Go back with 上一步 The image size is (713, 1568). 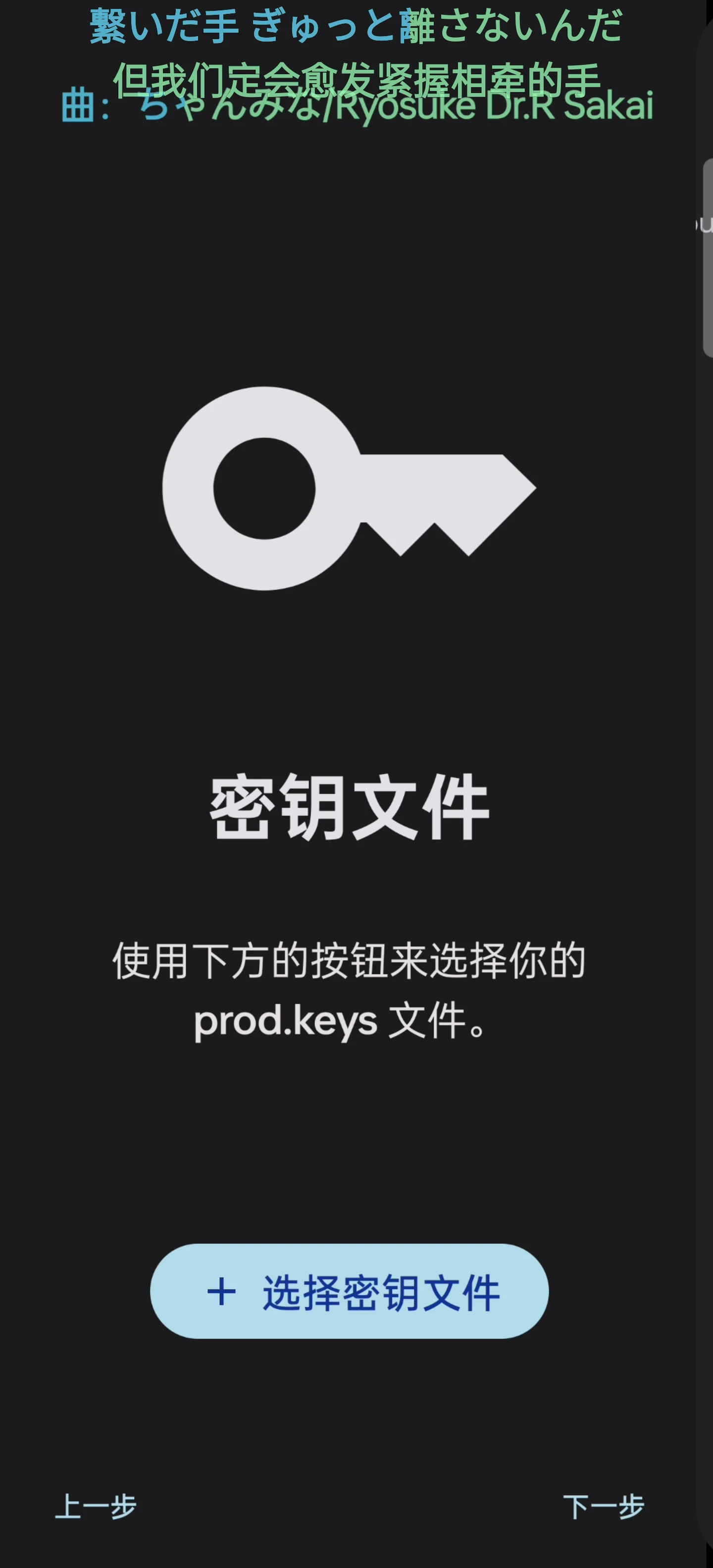pos(96,1506)
